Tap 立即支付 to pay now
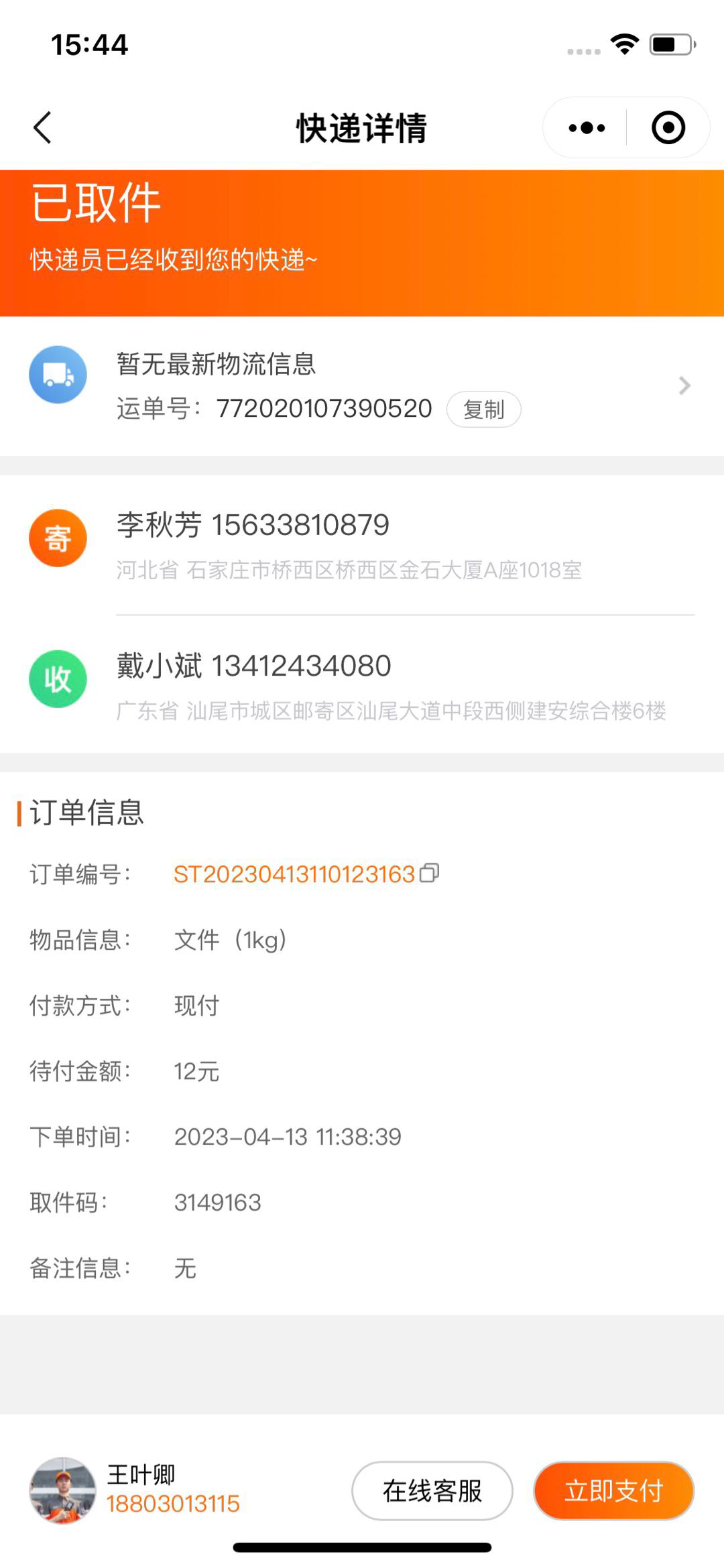724x1568 pixels. [613, 1490]
